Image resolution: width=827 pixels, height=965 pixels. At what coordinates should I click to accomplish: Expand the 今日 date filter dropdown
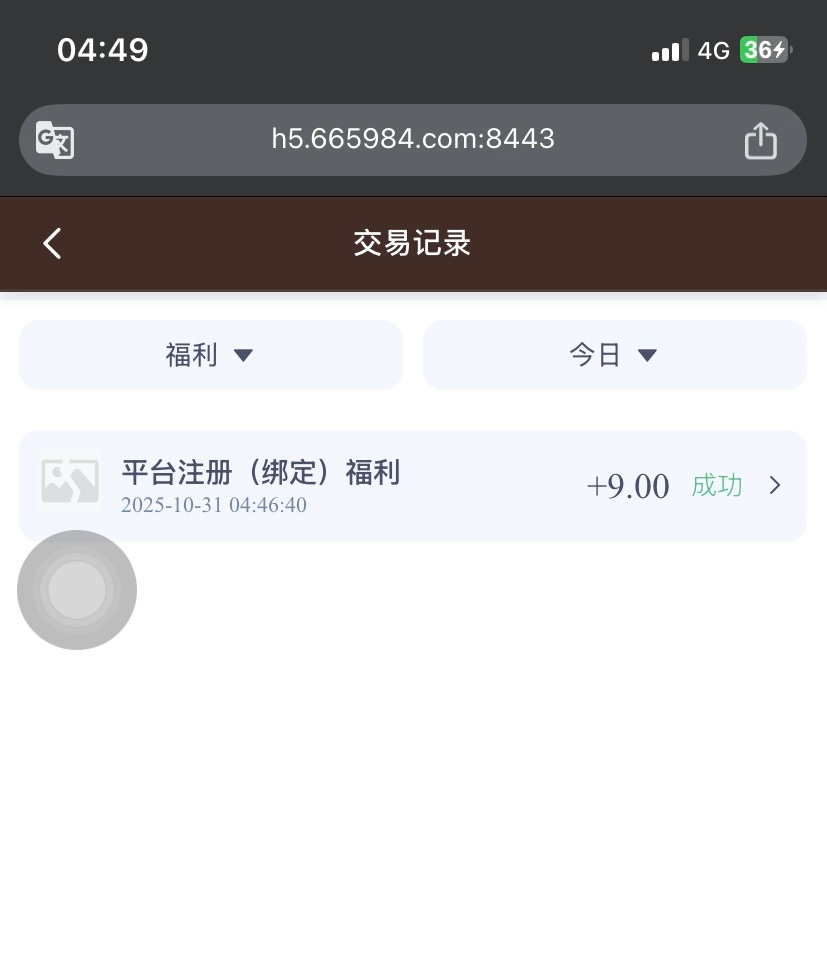[x=614, y=355]
